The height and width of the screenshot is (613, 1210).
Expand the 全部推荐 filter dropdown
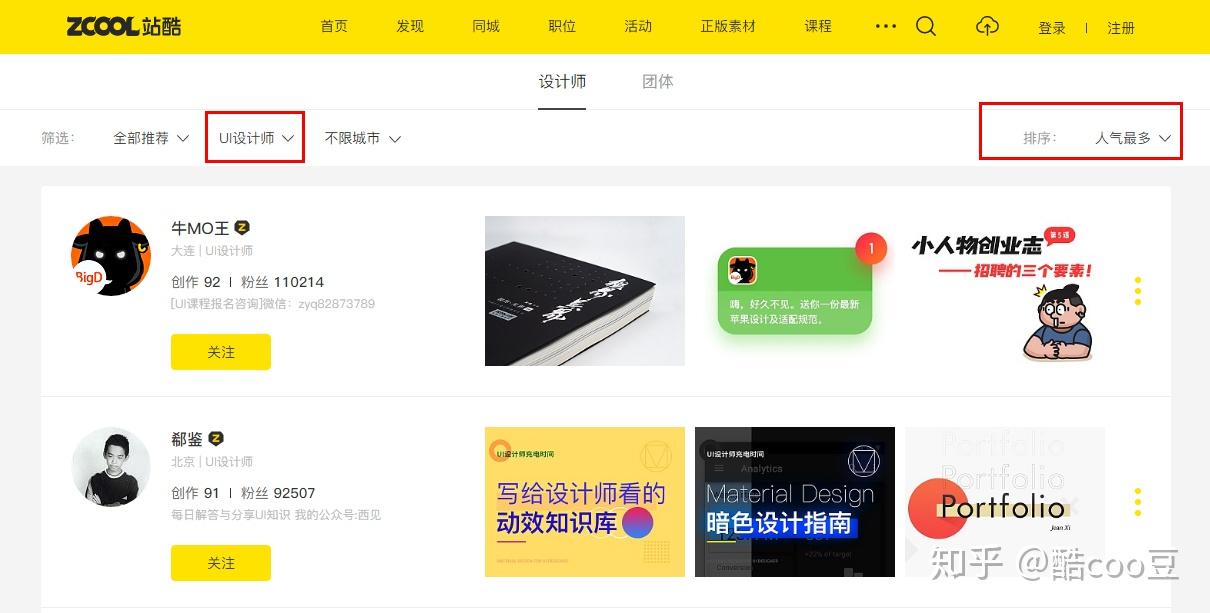click(x=151, y=138)
